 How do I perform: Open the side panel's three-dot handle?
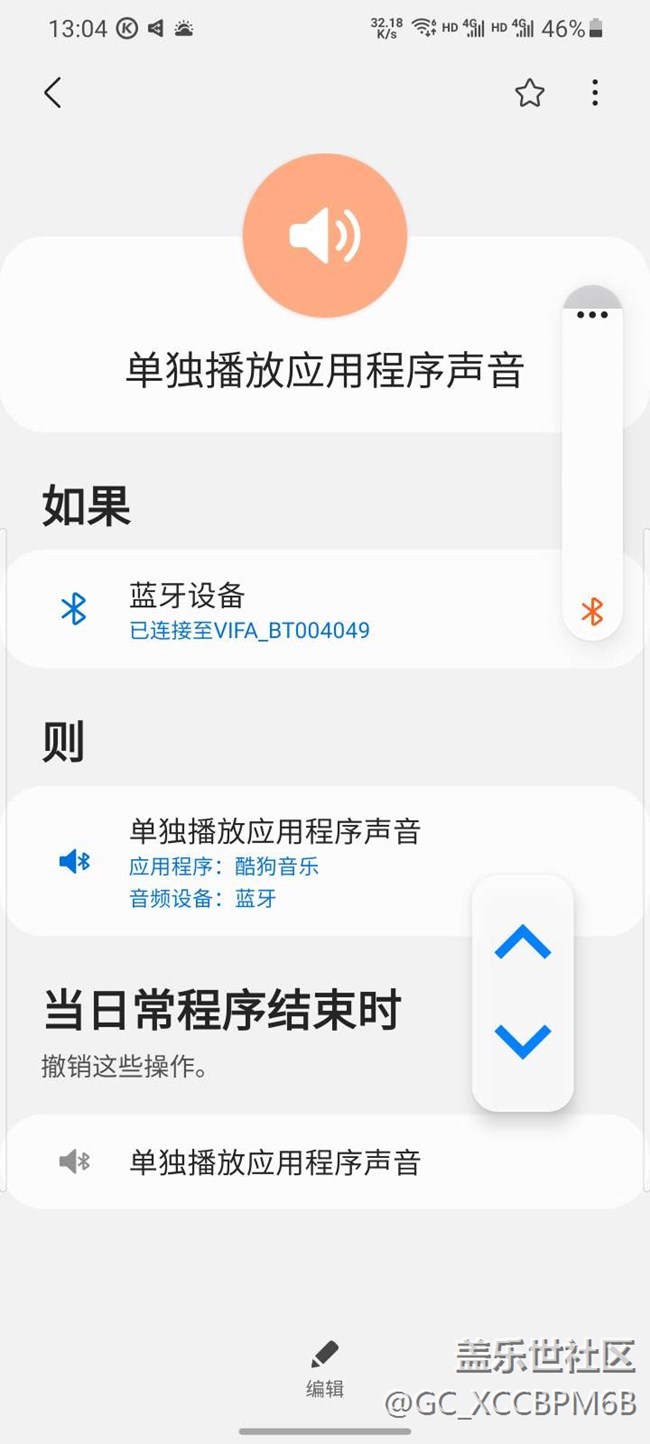tap(592, 314)
